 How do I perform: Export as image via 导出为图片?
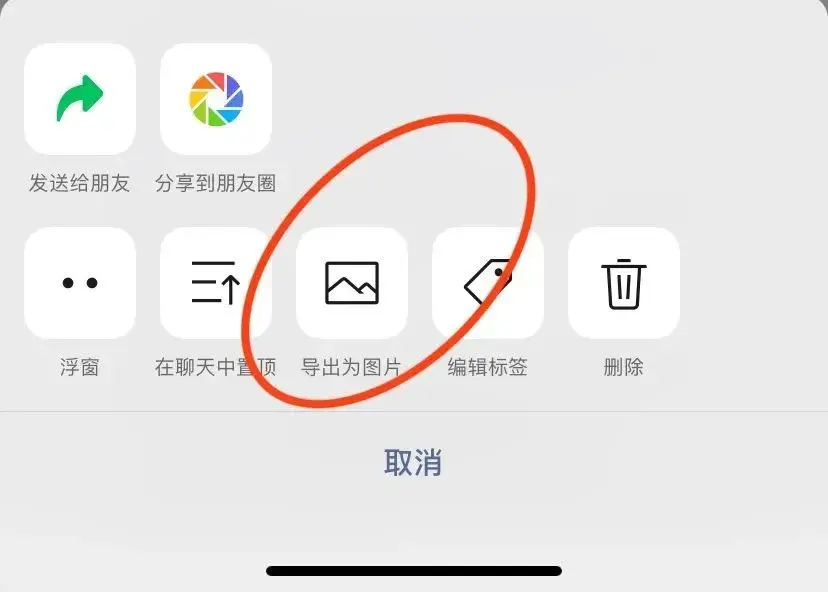tap(352, 283)
